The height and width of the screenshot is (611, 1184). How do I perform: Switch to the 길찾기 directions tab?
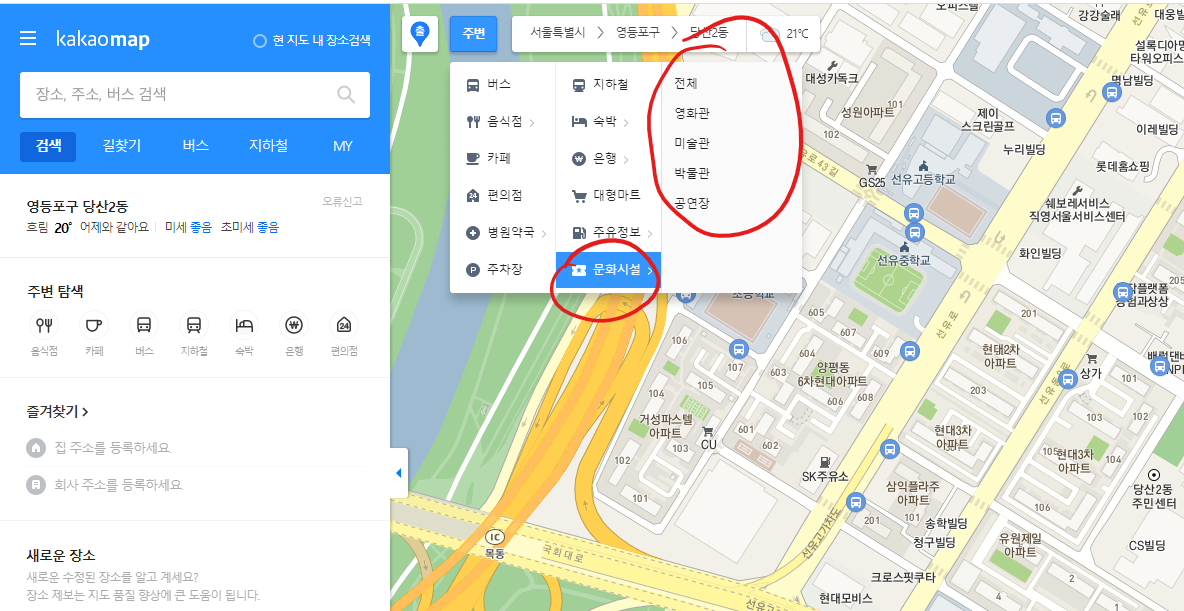pyautogui.click(x=122, y=146)
